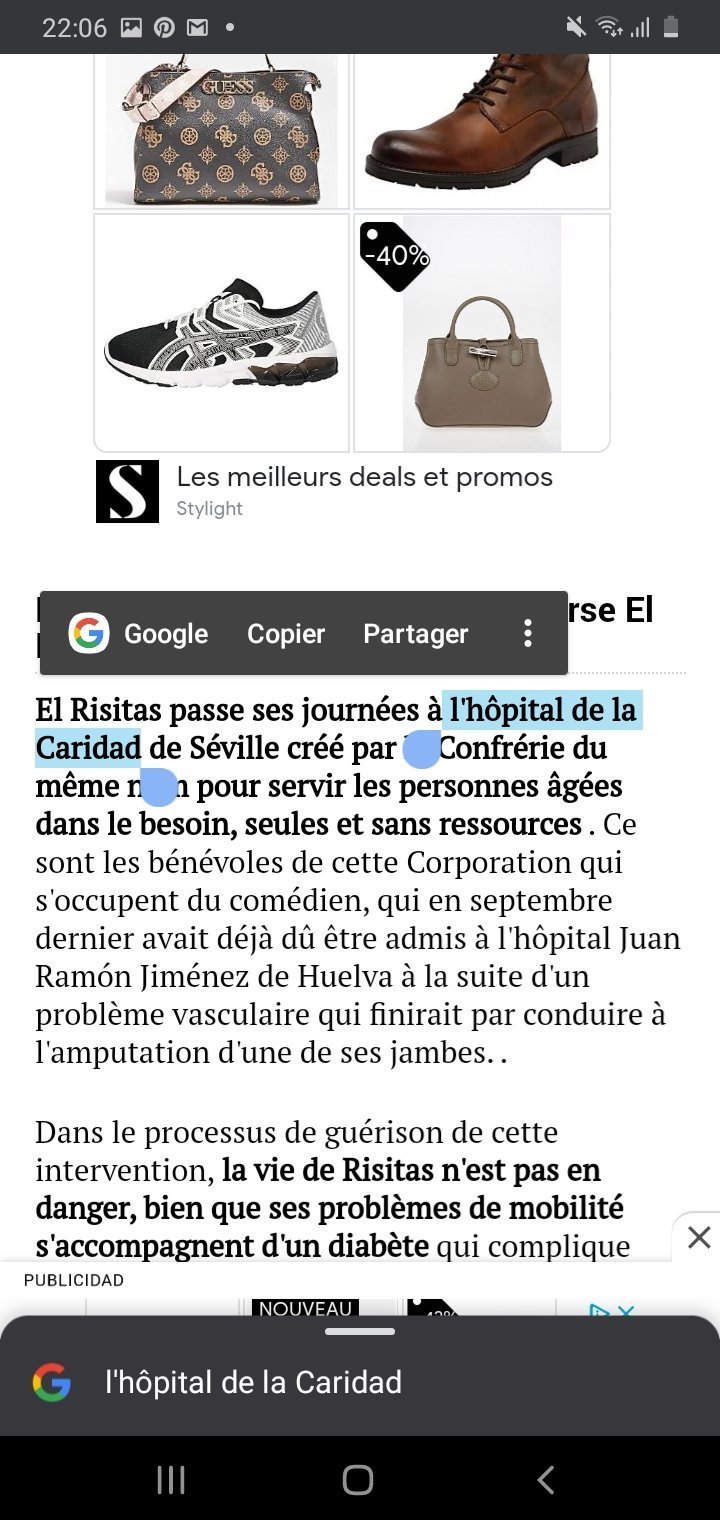Screen dimensions: 720x1520
Task: Share the selection via Partager
Action: pyautogui.click(x=415, y=634)
